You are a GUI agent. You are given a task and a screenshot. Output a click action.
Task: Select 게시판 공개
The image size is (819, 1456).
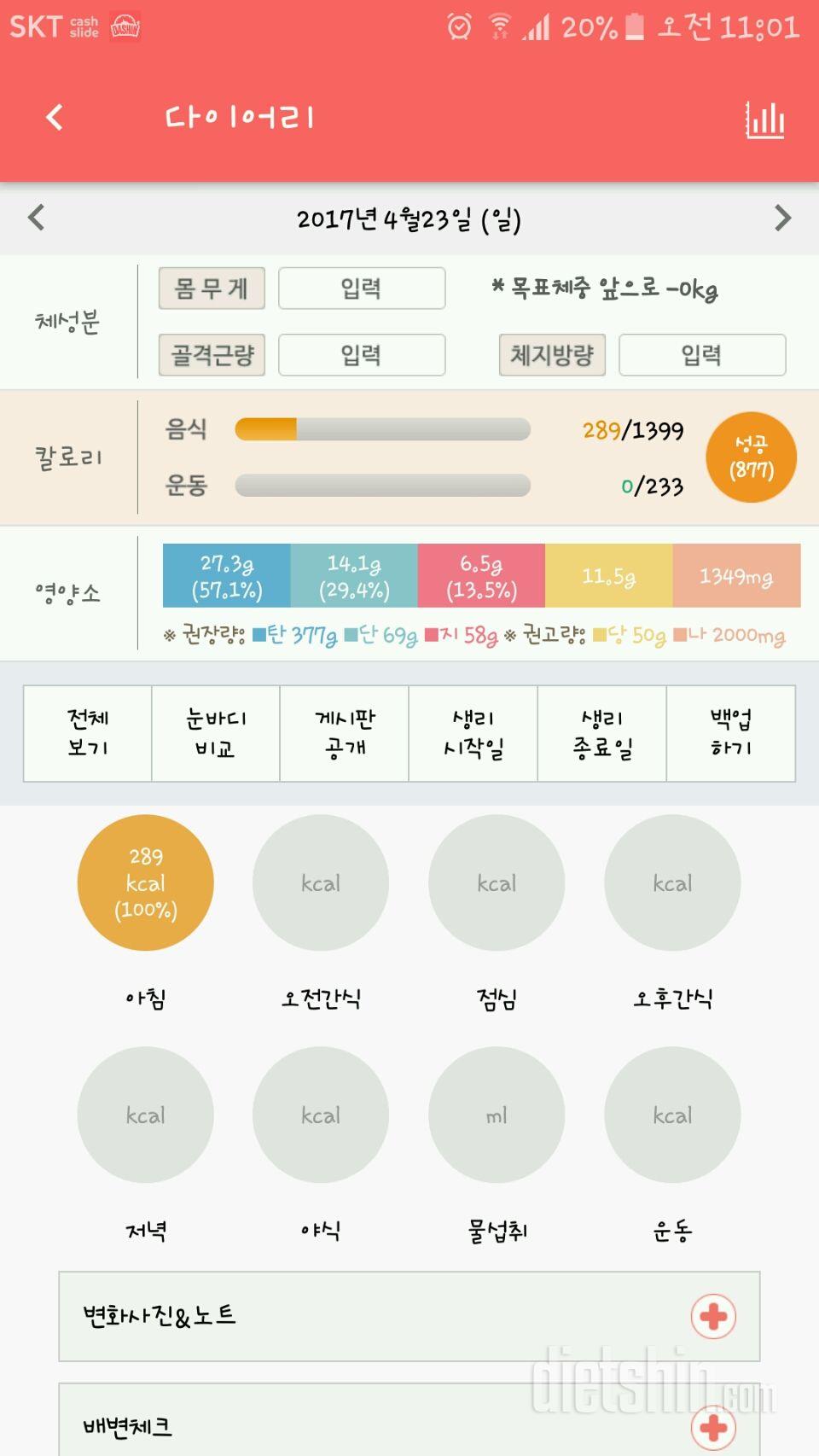pyautogui.click(x=345, y=733)
